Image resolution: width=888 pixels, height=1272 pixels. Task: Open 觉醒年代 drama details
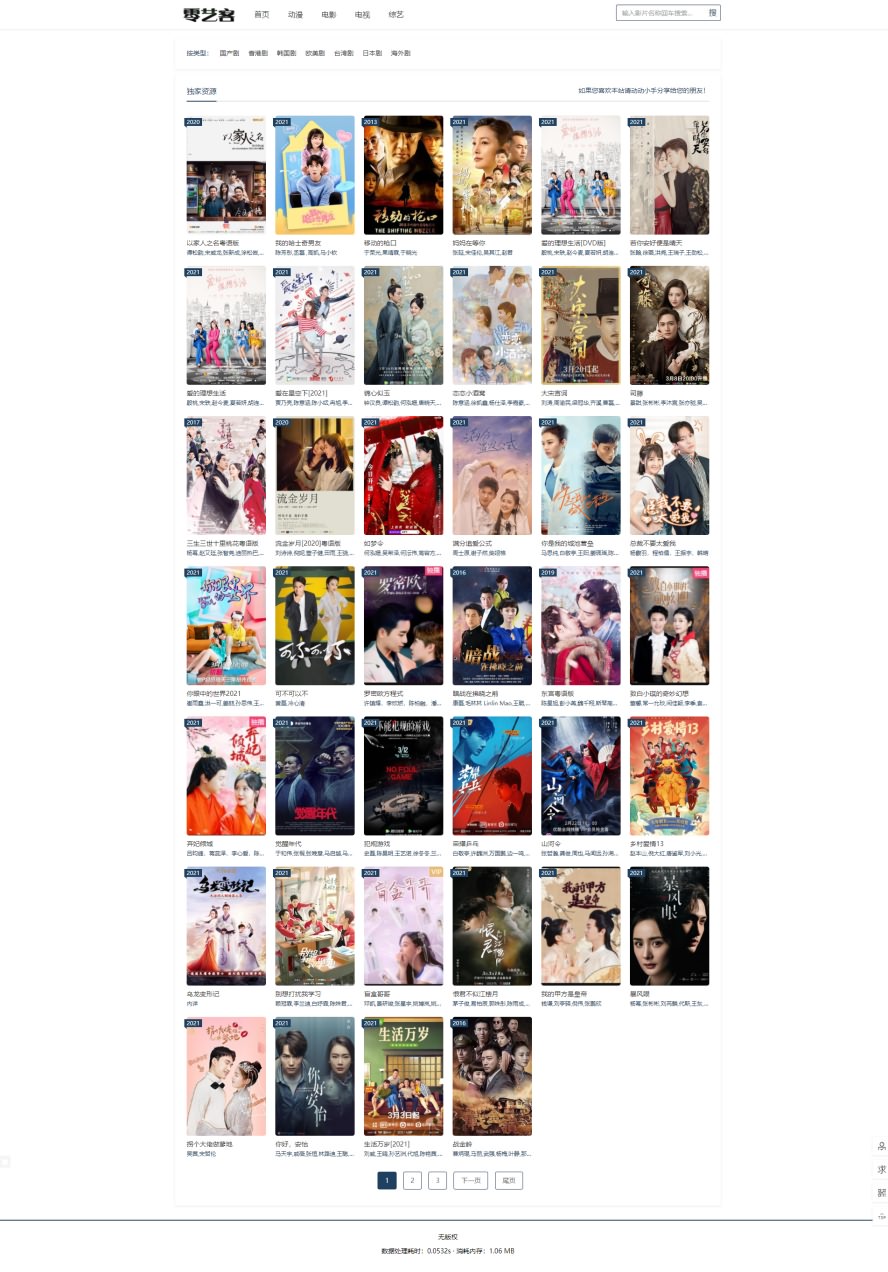coord(314,775)
